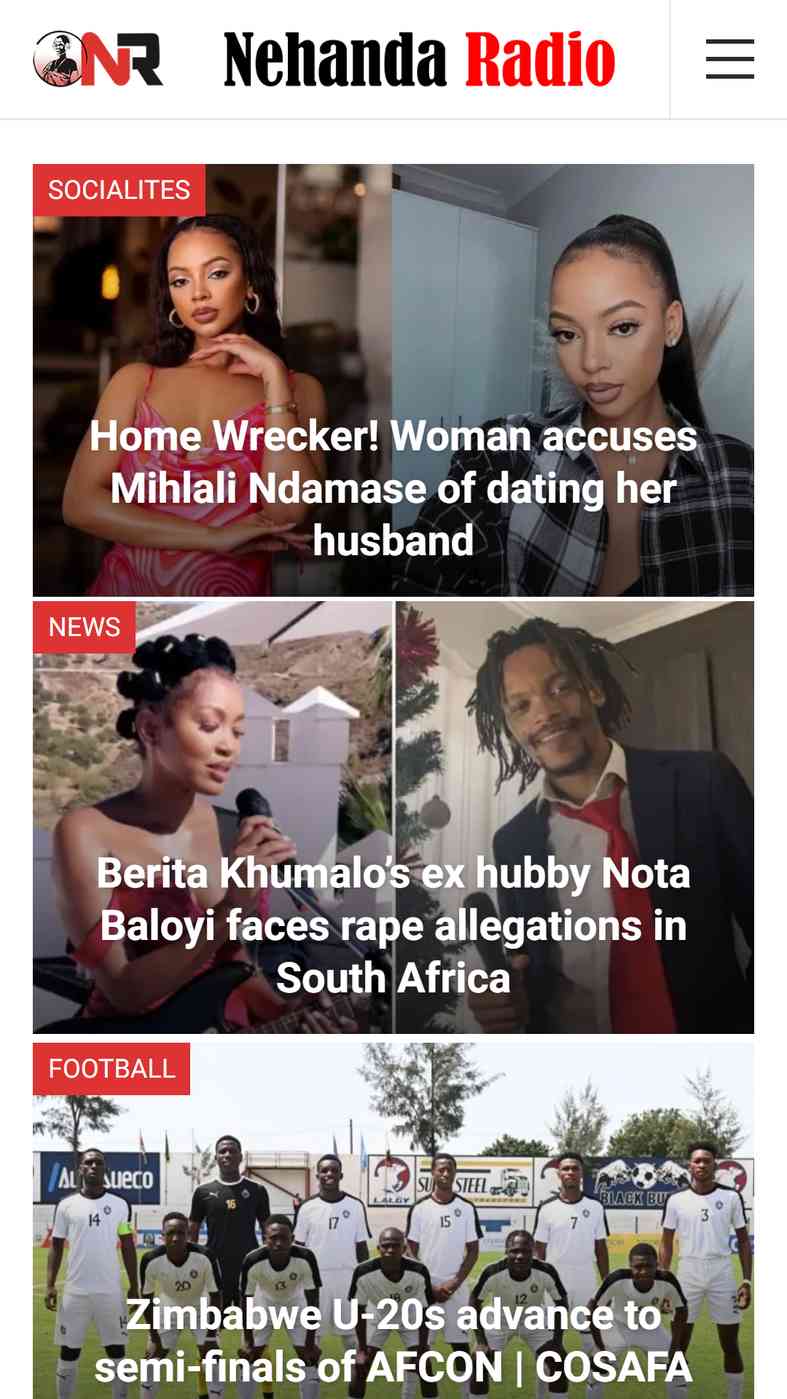Select the FOOTBALL category tag
The height and width of the screenshot is (1399, 787).
click(111, 1069)
